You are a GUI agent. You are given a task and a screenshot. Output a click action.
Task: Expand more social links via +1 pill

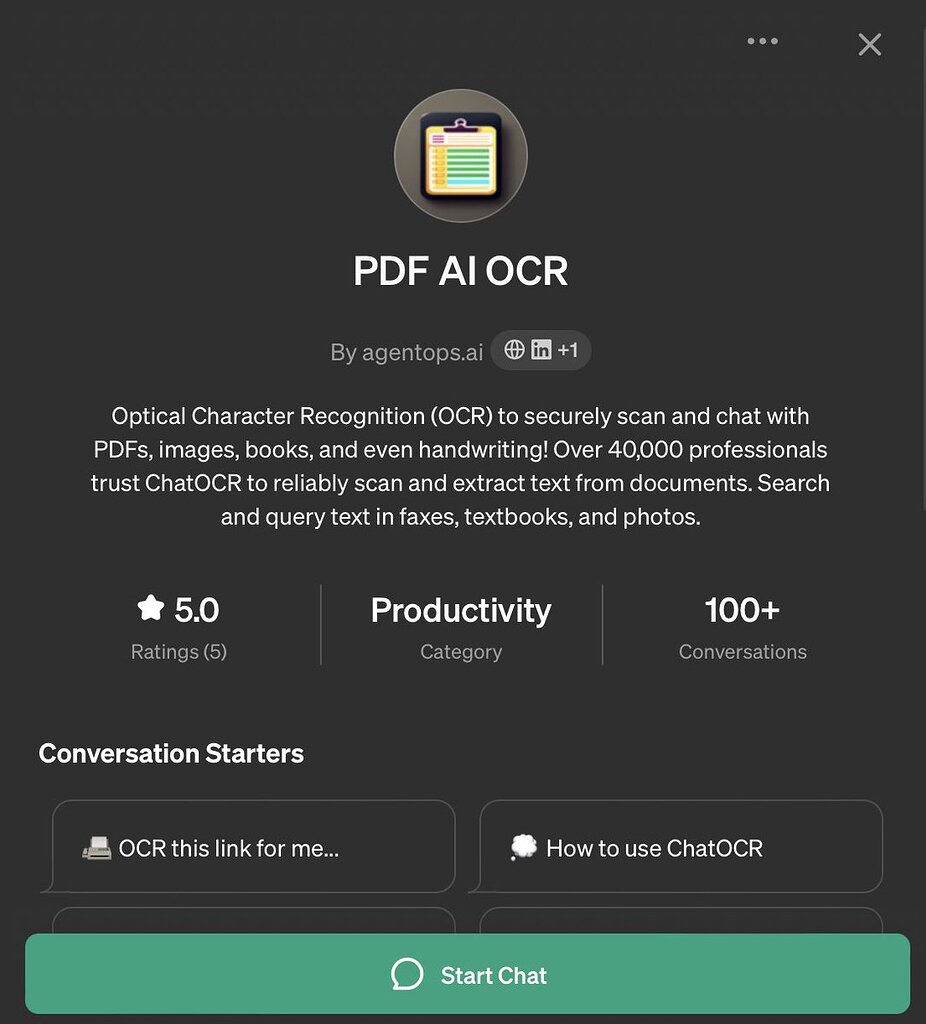point(567,350)
